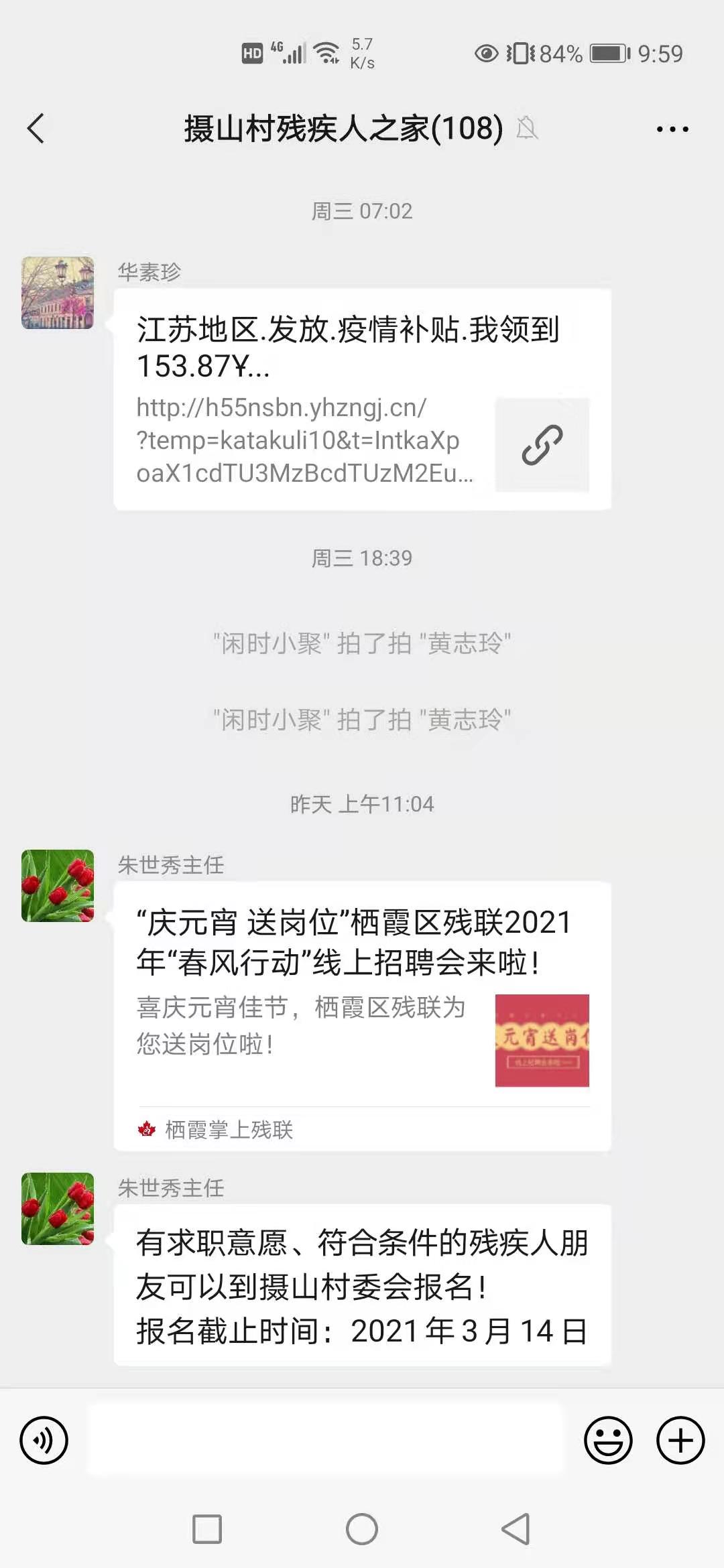Image resolution: width=724 pixels, height=1568 pixels.
Task: Open 华素珍's profile avatar
Action: pyautogui.click(x=58, y=293)
